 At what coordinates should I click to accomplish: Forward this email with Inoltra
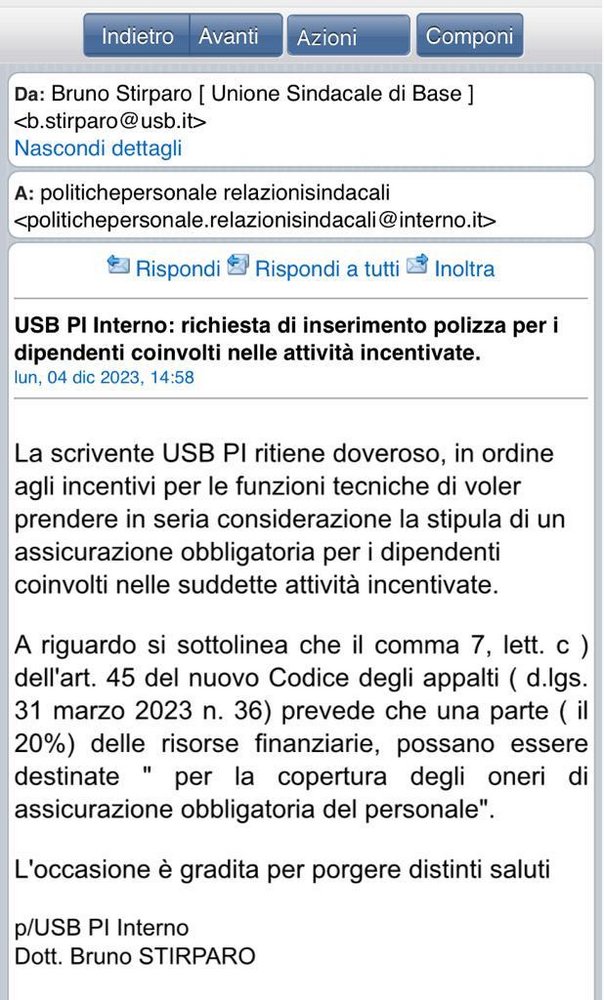(450, 268)
